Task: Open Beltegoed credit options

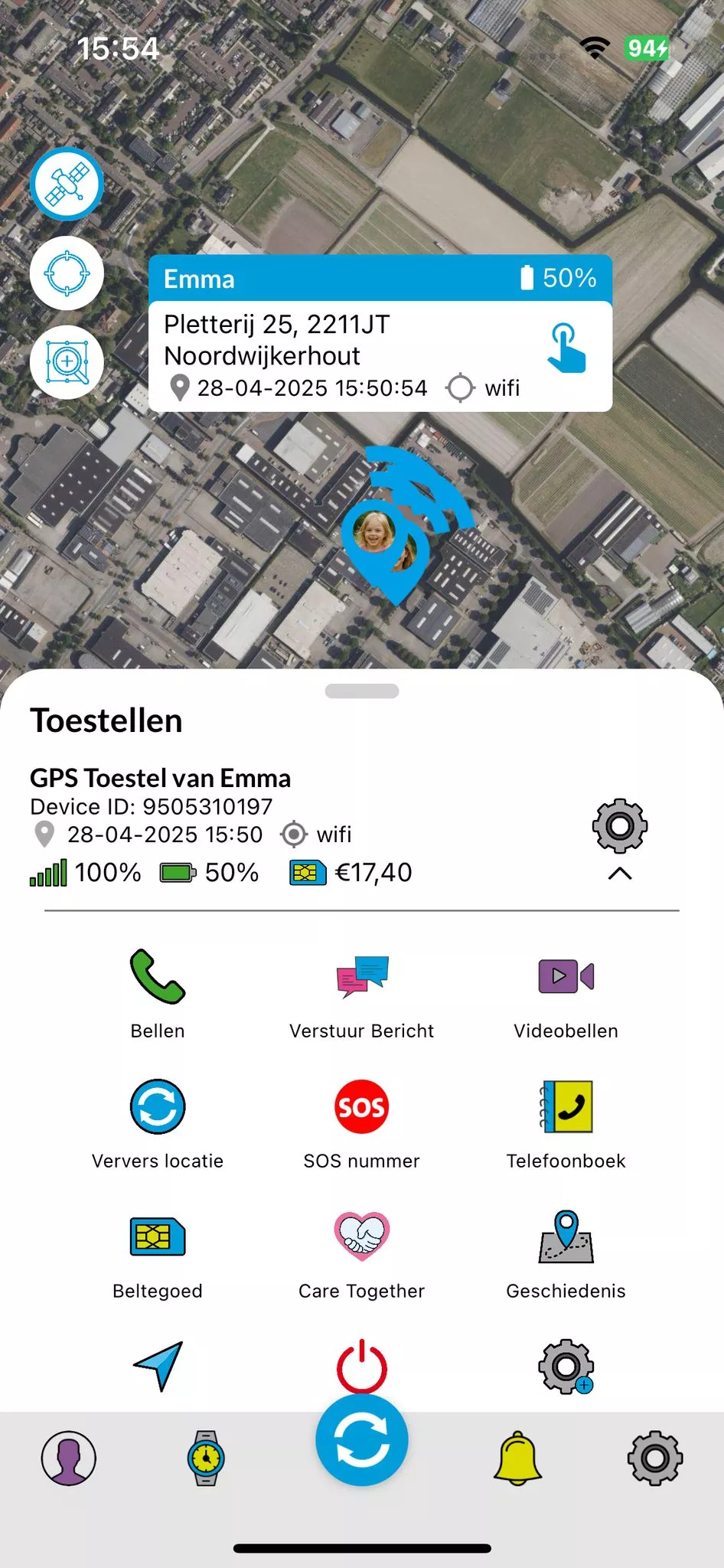Action: click(x=158, y=1253)
